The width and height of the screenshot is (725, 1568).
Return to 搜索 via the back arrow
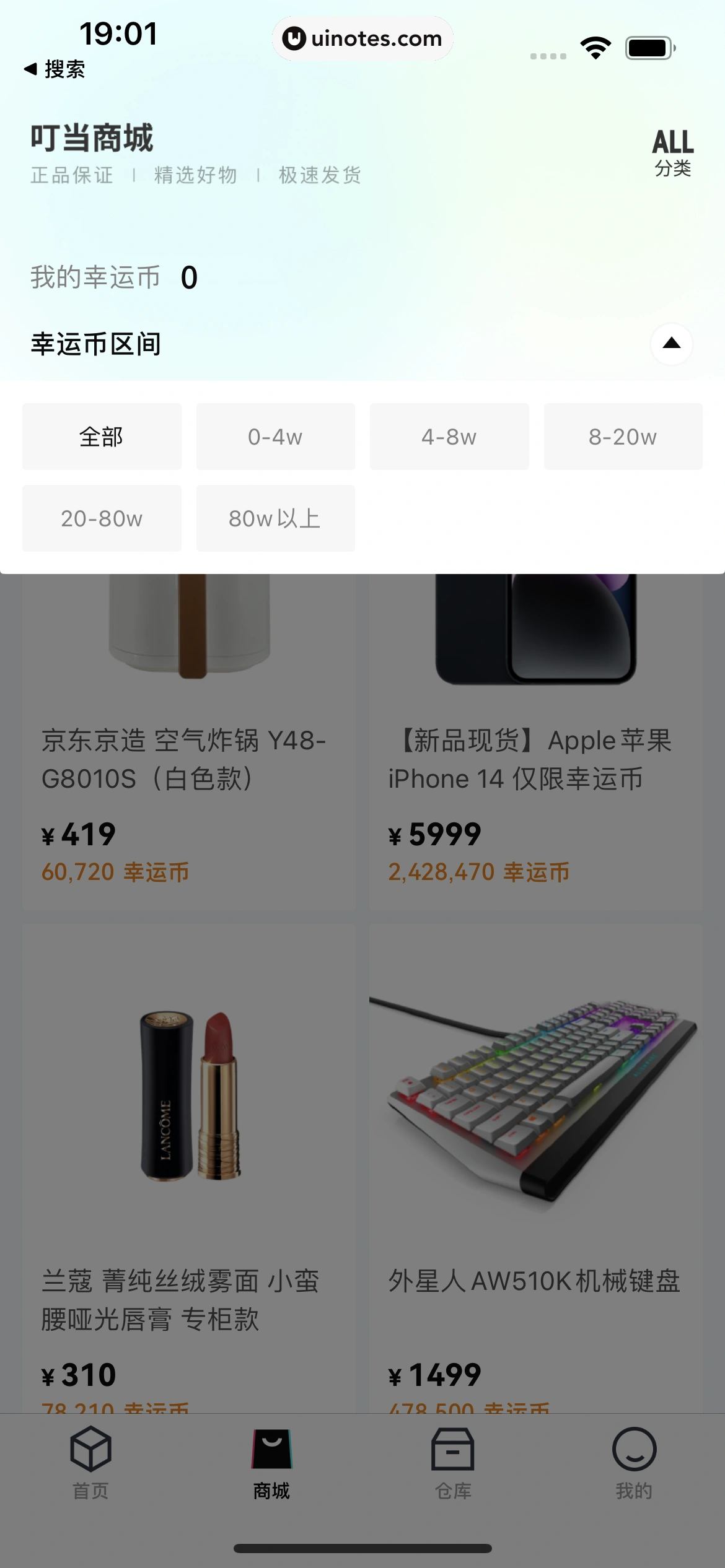(x=55, y=69)
